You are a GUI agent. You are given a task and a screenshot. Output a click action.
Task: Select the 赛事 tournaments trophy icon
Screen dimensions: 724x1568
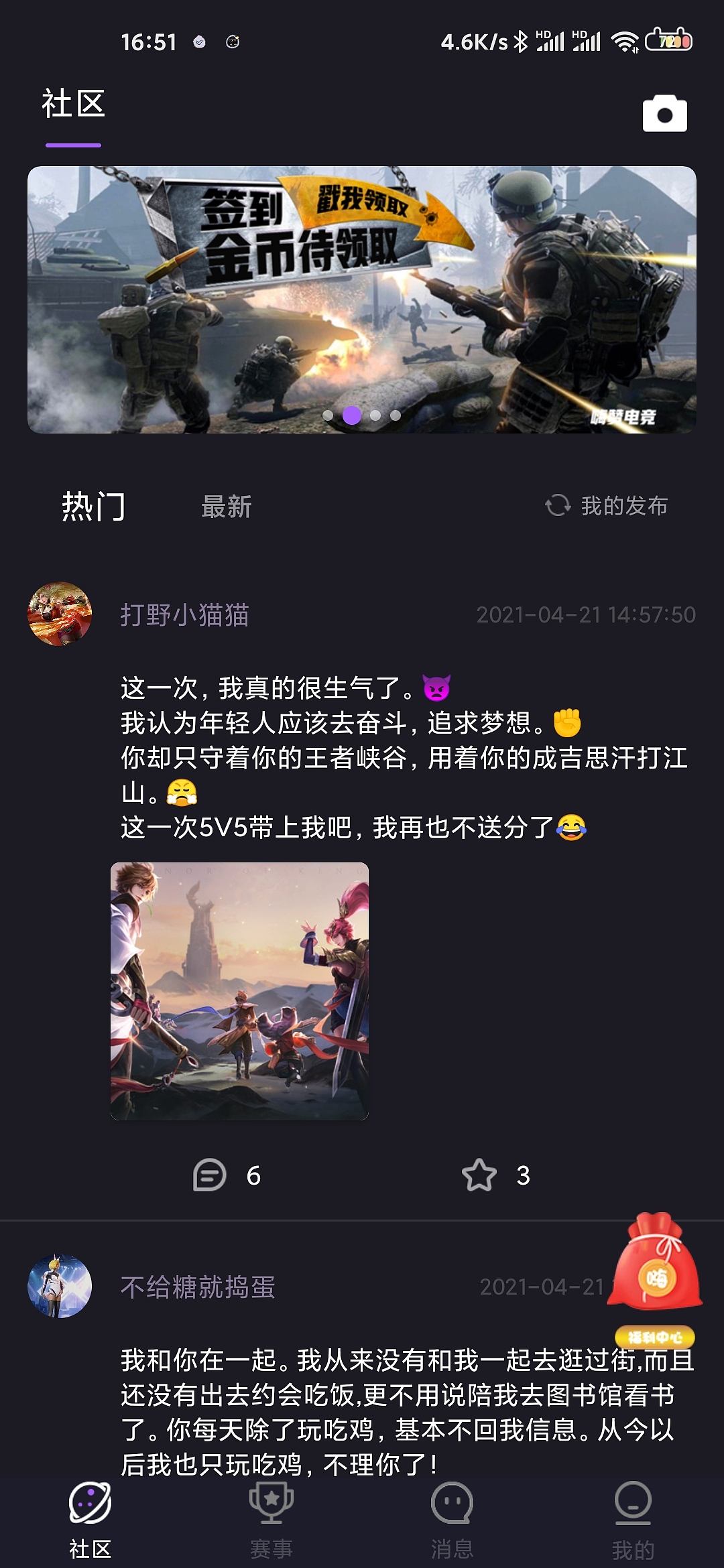pos(272,1504)
